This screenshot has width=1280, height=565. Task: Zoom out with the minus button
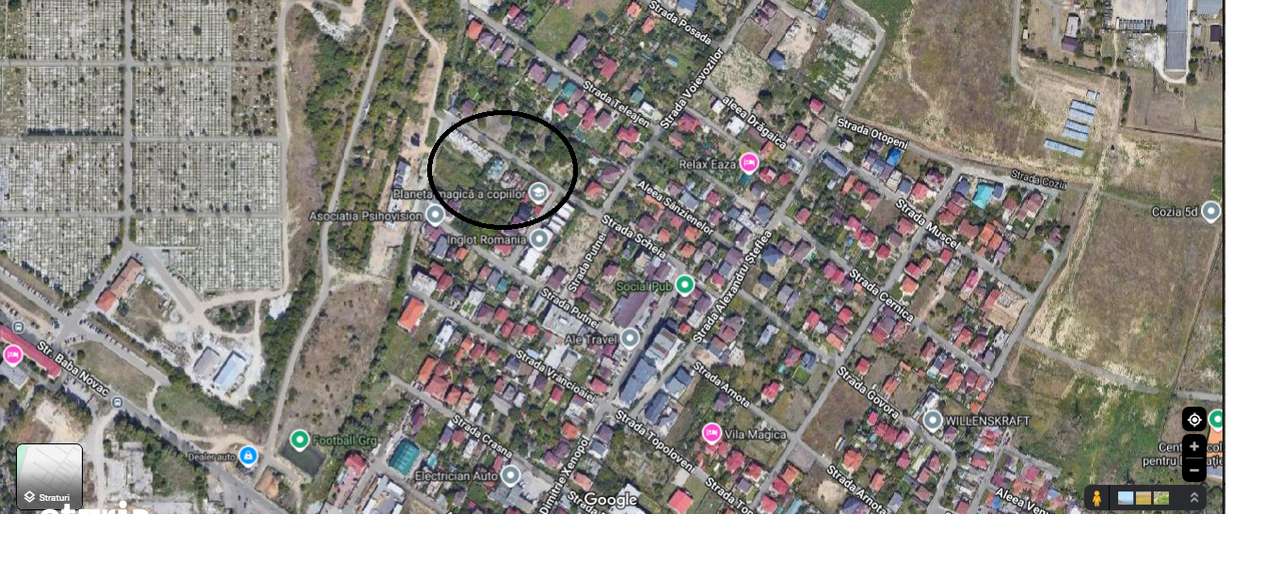pyautogui.click(x=1194, y=470)
